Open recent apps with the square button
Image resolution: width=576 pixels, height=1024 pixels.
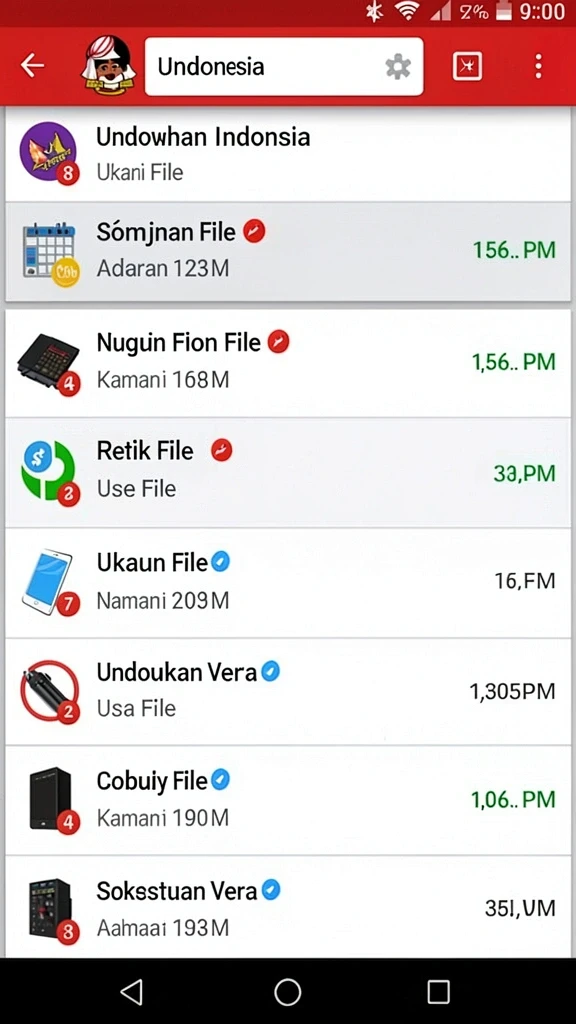(x=438, y=991)
